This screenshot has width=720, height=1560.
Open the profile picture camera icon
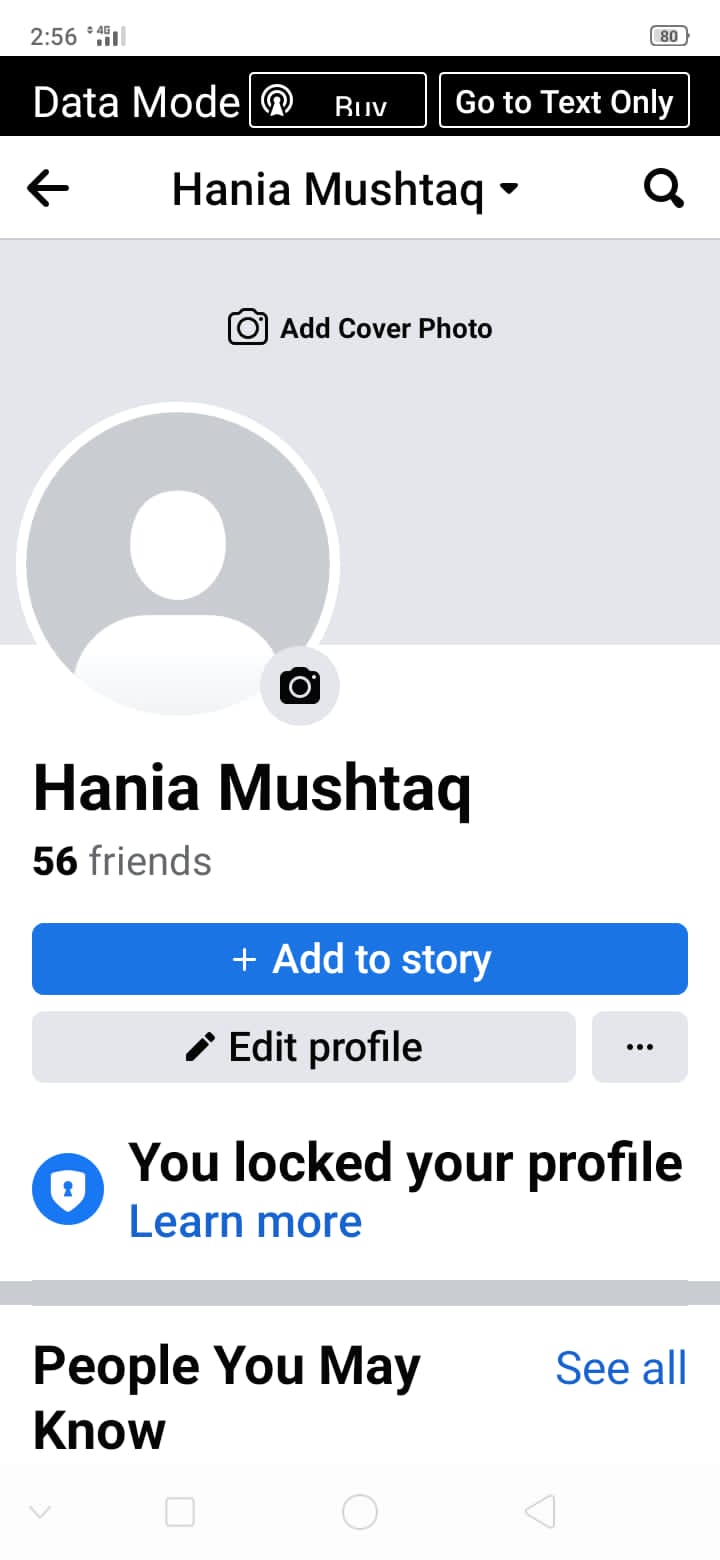300,686
